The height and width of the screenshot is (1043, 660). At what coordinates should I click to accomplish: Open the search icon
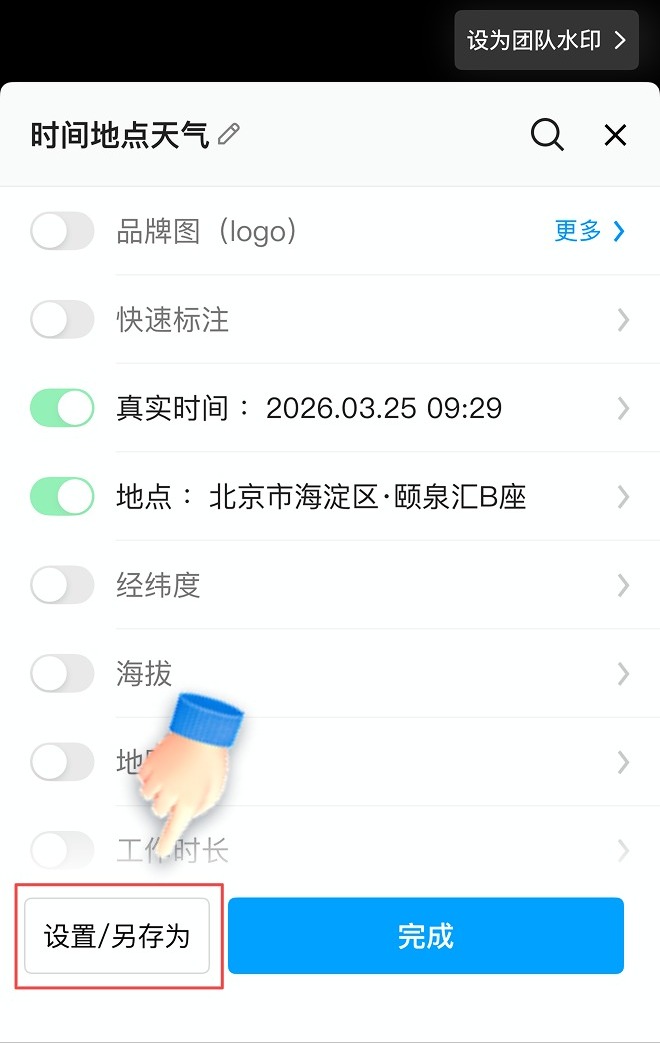pos(547,135)
